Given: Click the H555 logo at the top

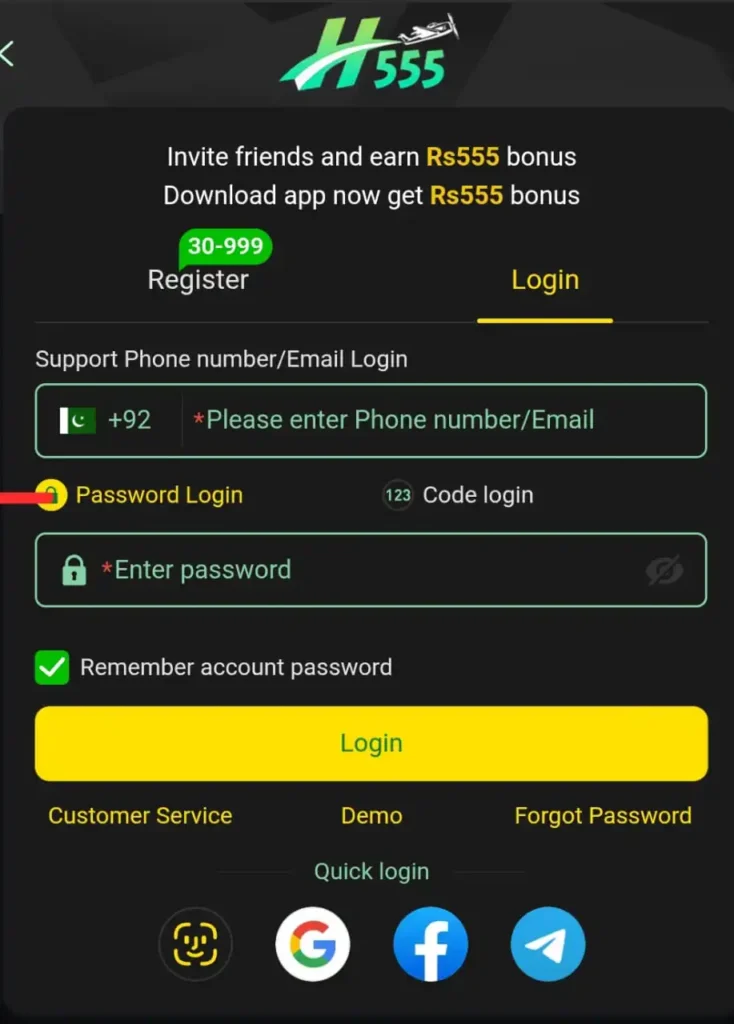Looking at the screenshot, I should point(370,52).
